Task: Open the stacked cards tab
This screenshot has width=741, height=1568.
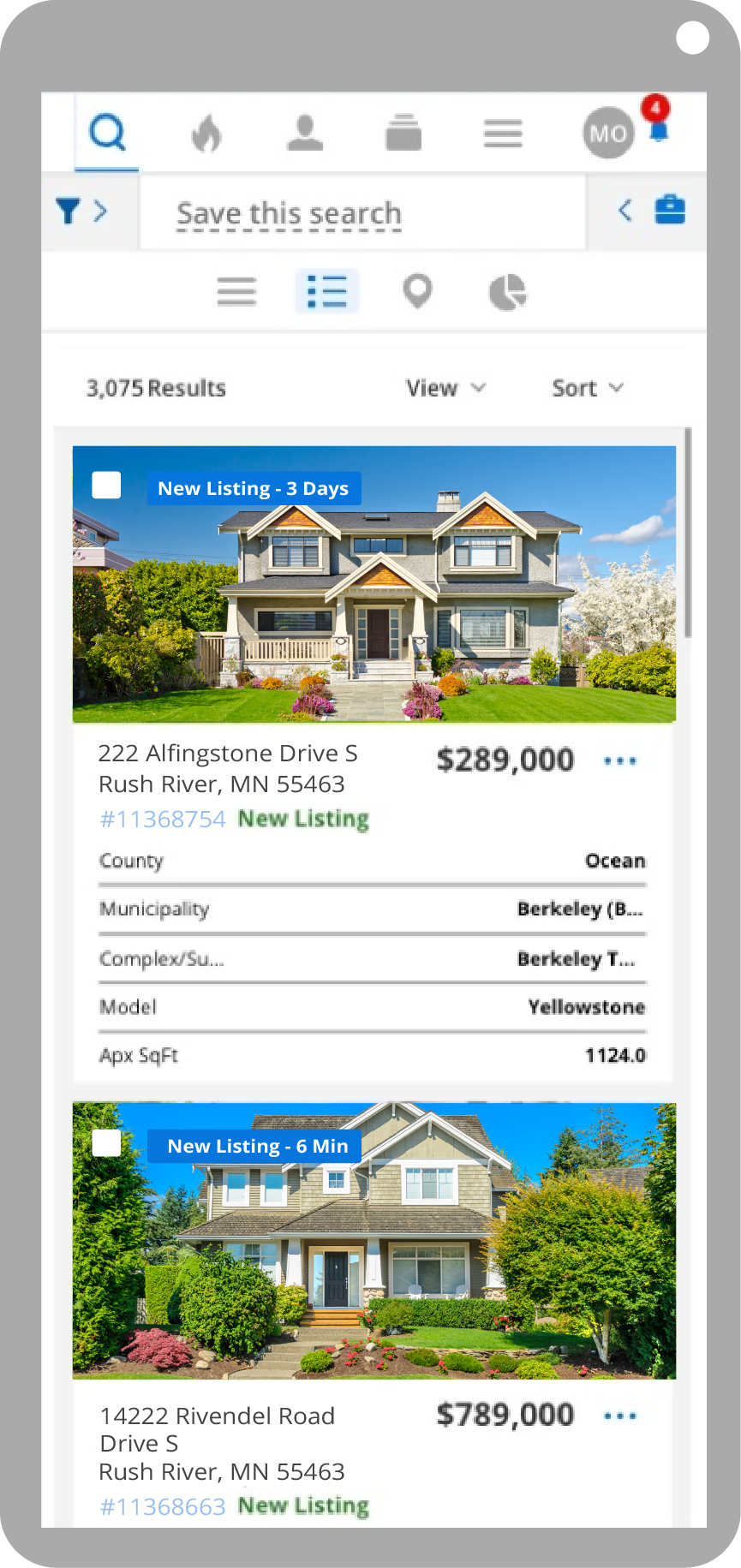Action: point(403,134)
